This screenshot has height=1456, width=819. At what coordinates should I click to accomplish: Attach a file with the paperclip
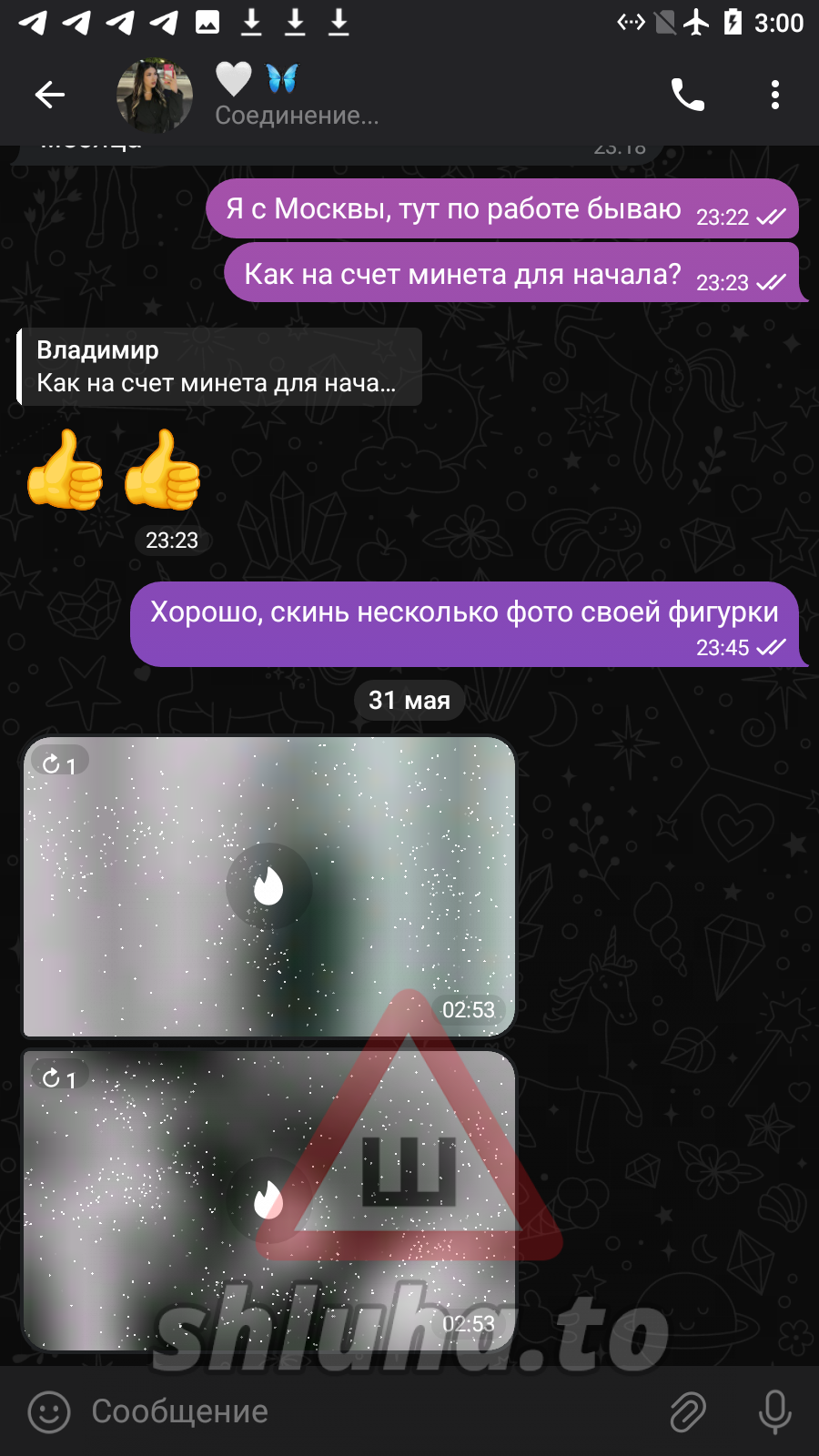(x=688, y=1412)
